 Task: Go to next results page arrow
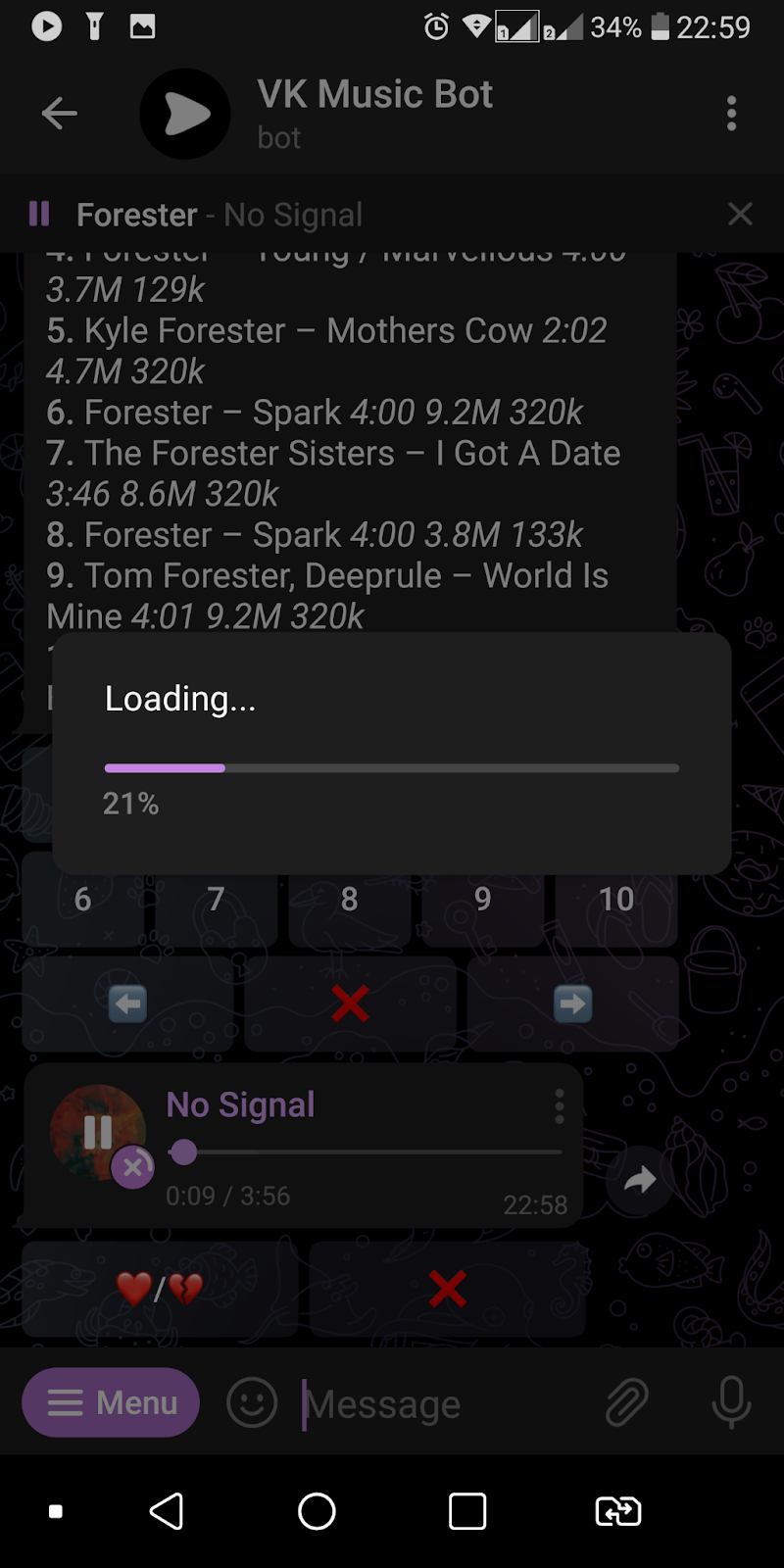pos(572,1004)
